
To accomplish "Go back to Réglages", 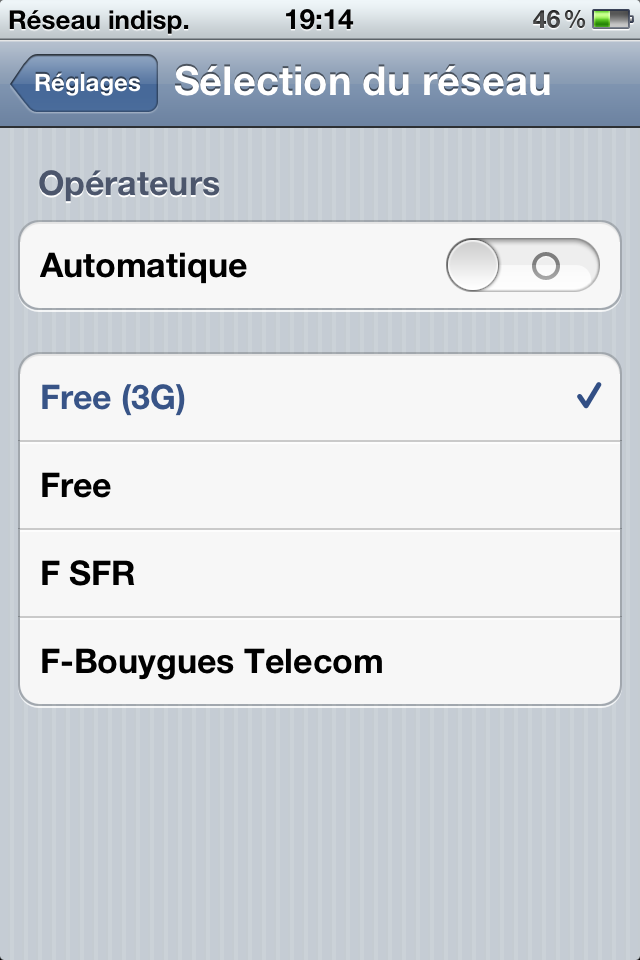I will click(x=85, y=84).
